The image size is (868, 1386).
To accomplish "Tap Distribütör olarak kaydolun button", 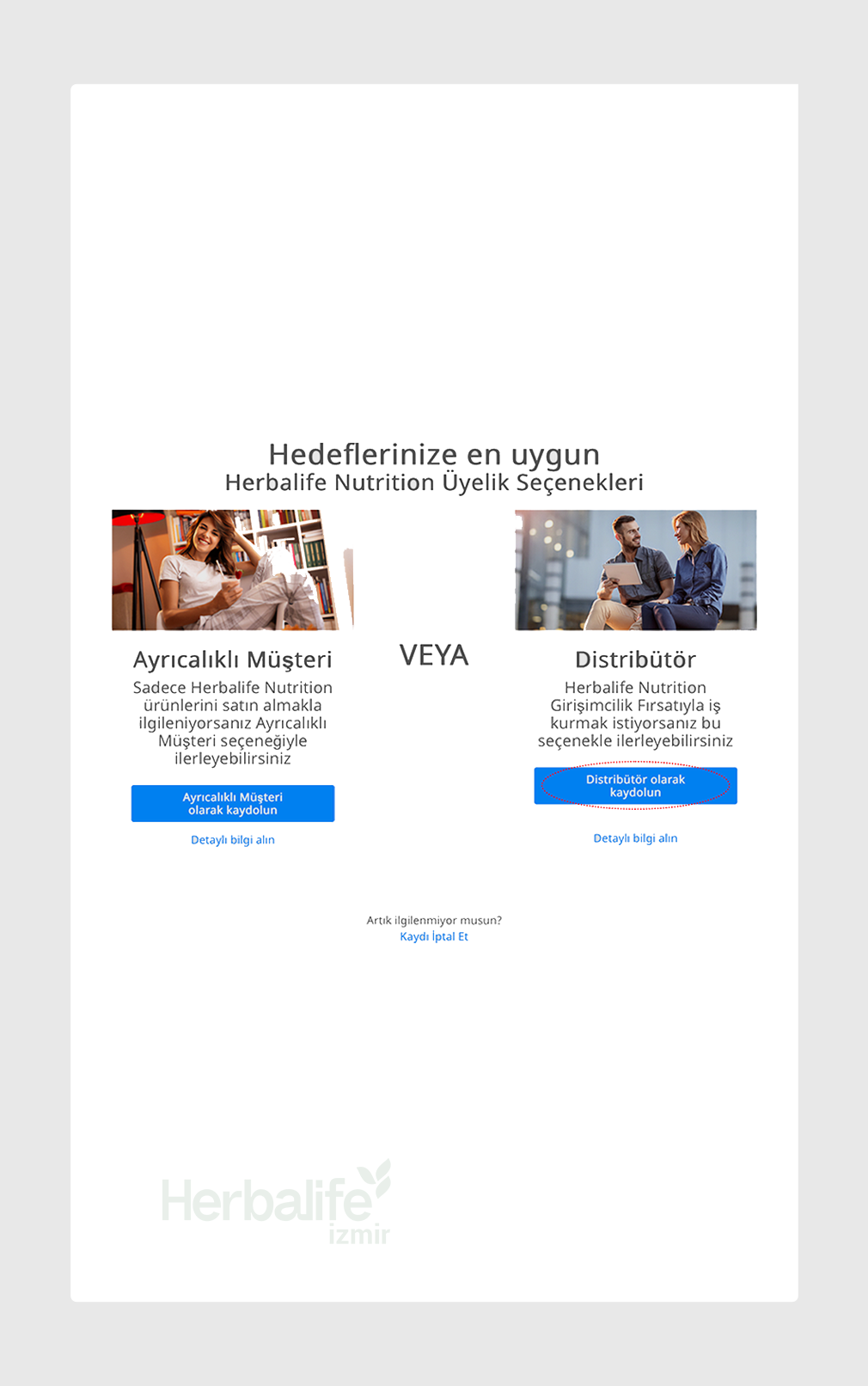I will point(635,786).
